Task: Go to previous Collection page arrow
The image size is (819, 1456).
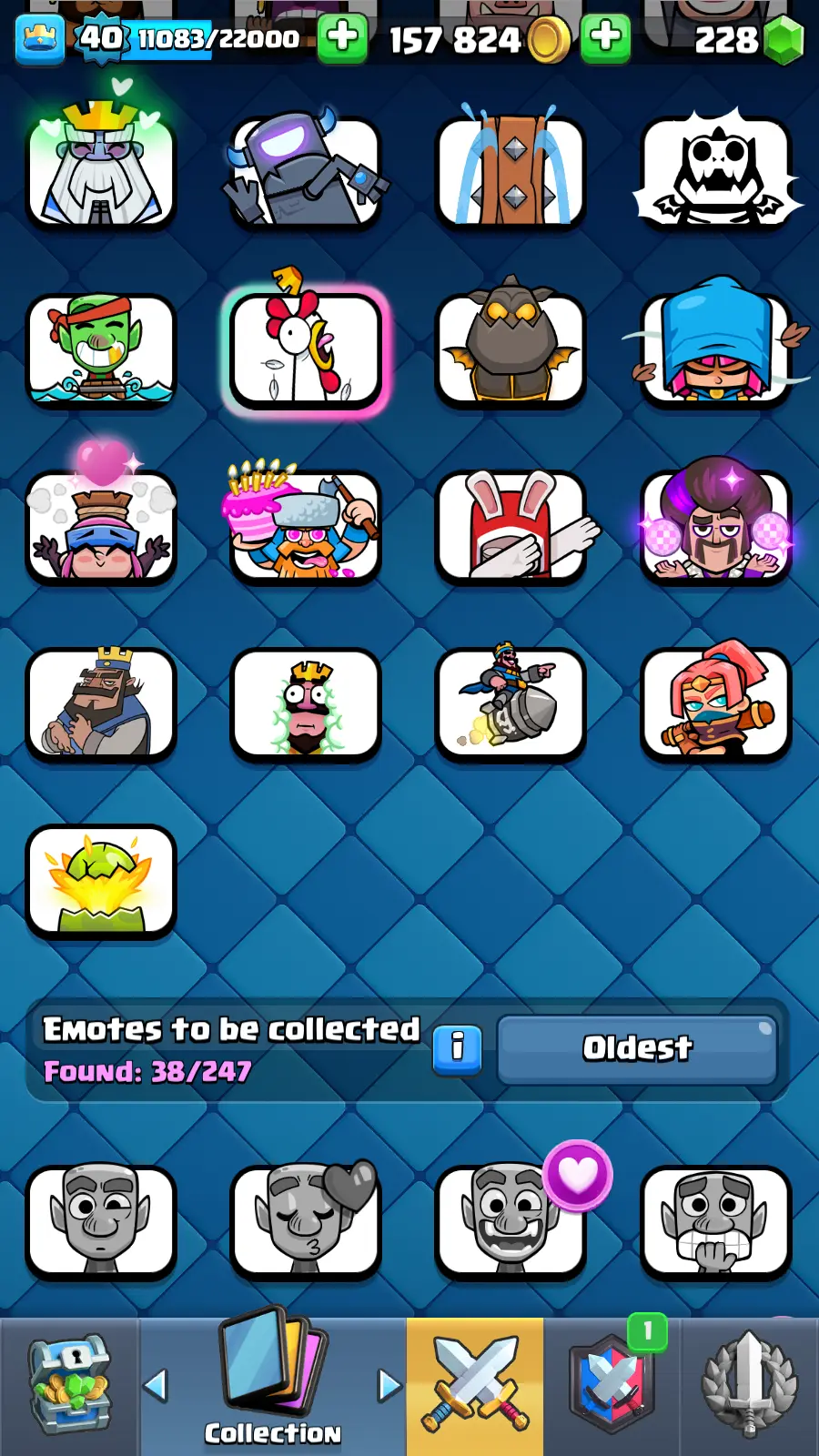Action: pos(157,1385)
